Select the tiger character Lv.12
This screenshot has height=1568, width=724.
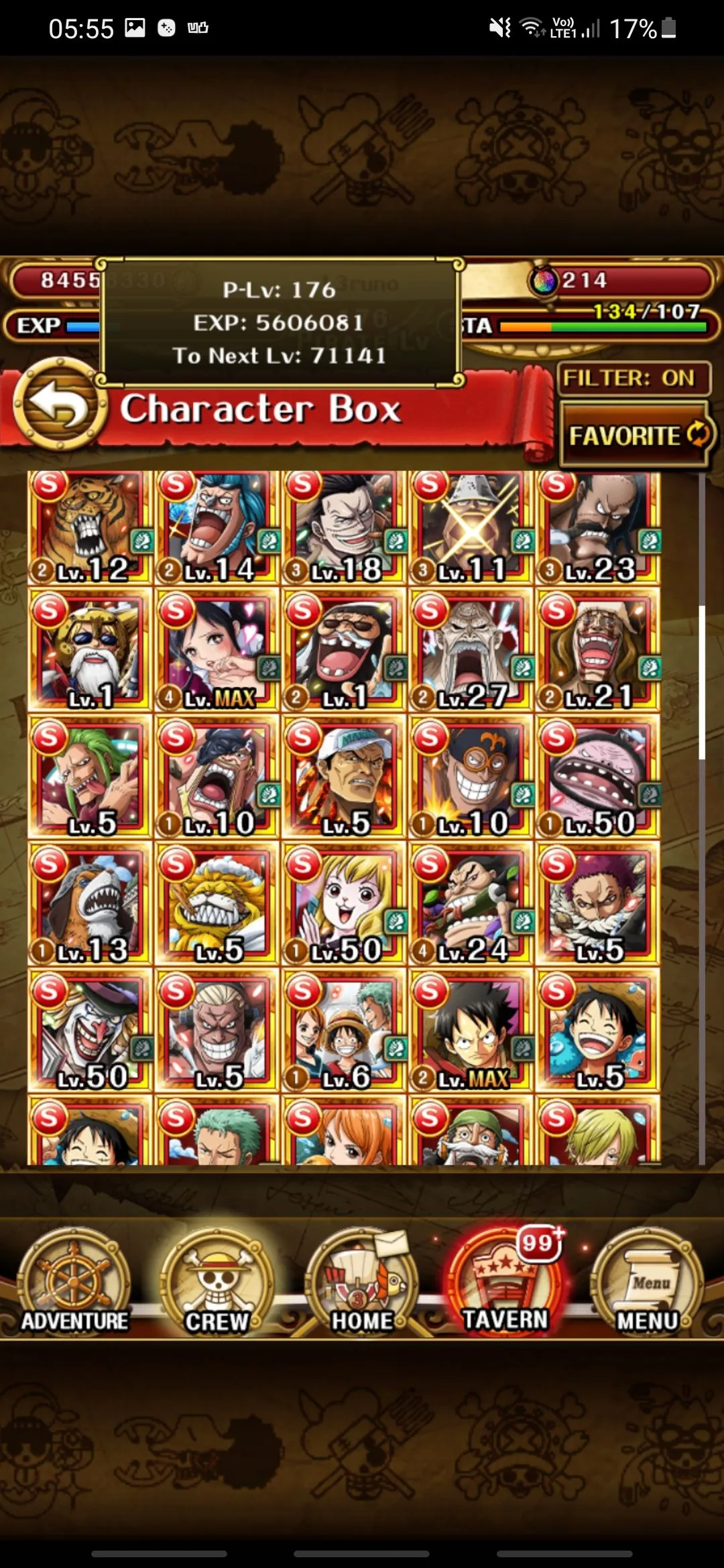point(90,527)
